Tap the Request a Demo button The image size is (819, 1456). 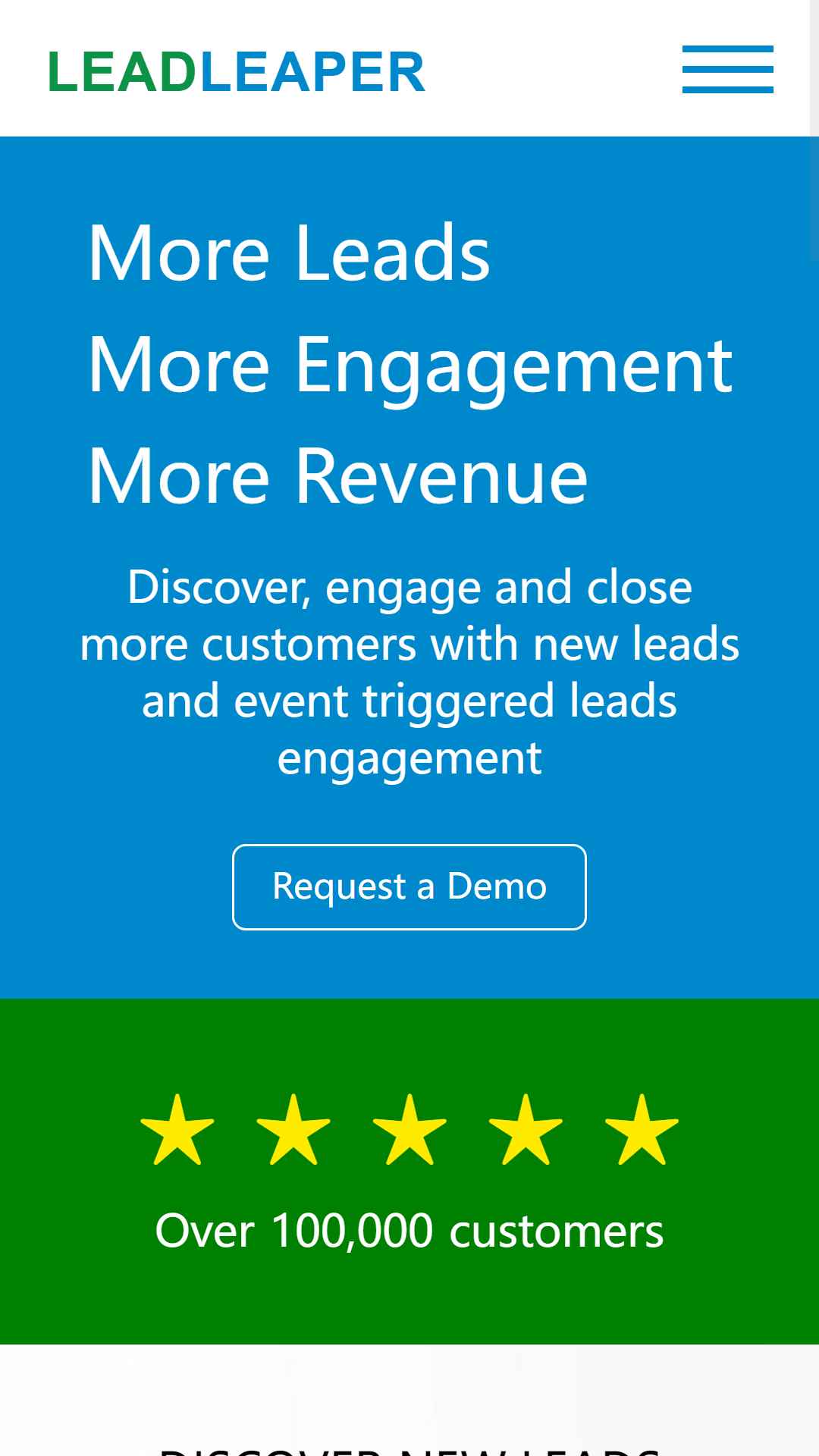tap(409, 886)
